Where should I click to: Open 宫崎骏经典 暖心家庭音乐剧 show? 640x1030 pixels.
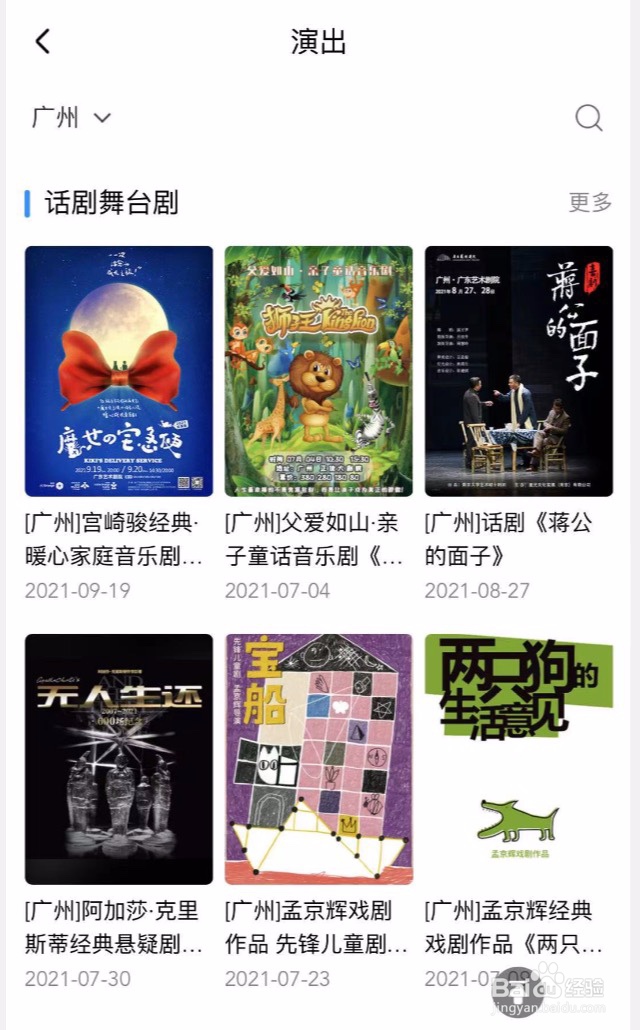(x=119, y=371)
